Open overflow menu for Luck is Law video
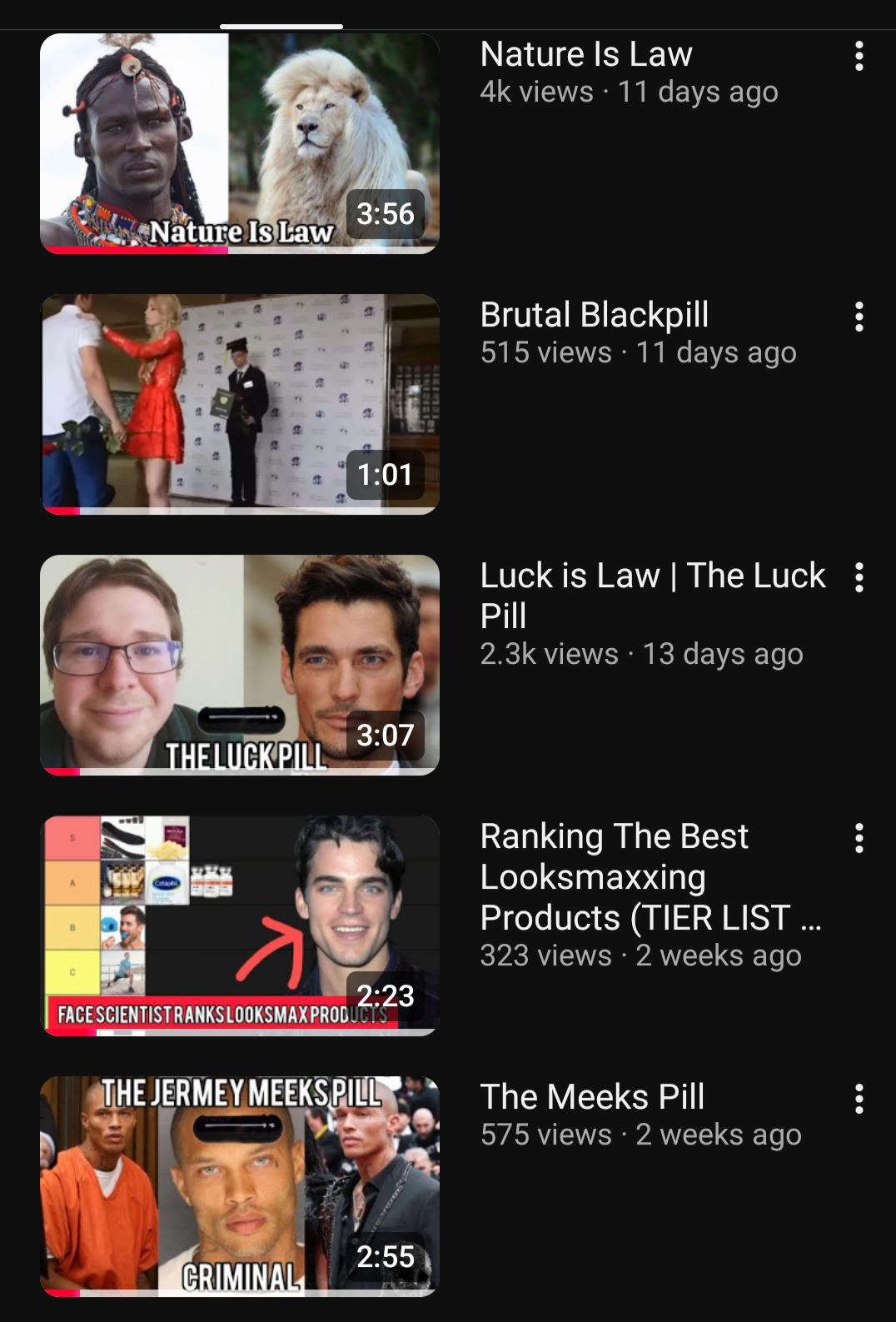 point(859,577)
